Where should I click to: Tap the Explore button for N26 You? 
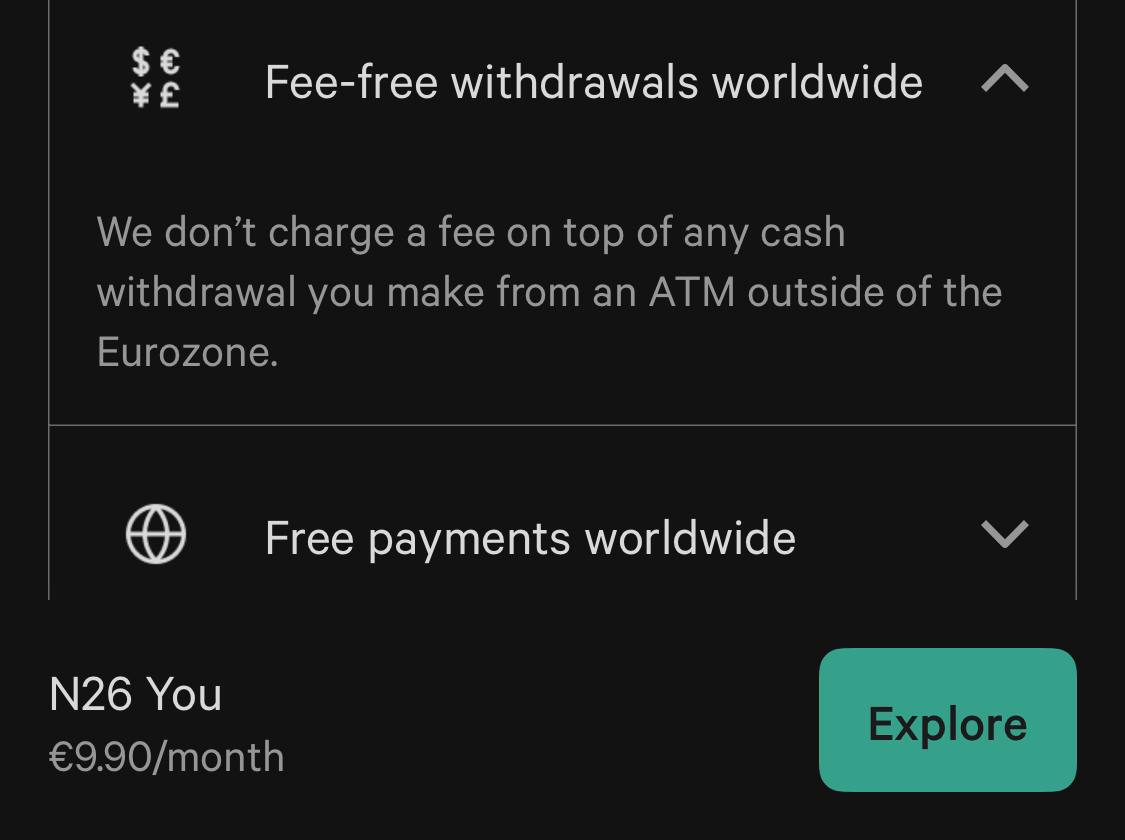947,719
